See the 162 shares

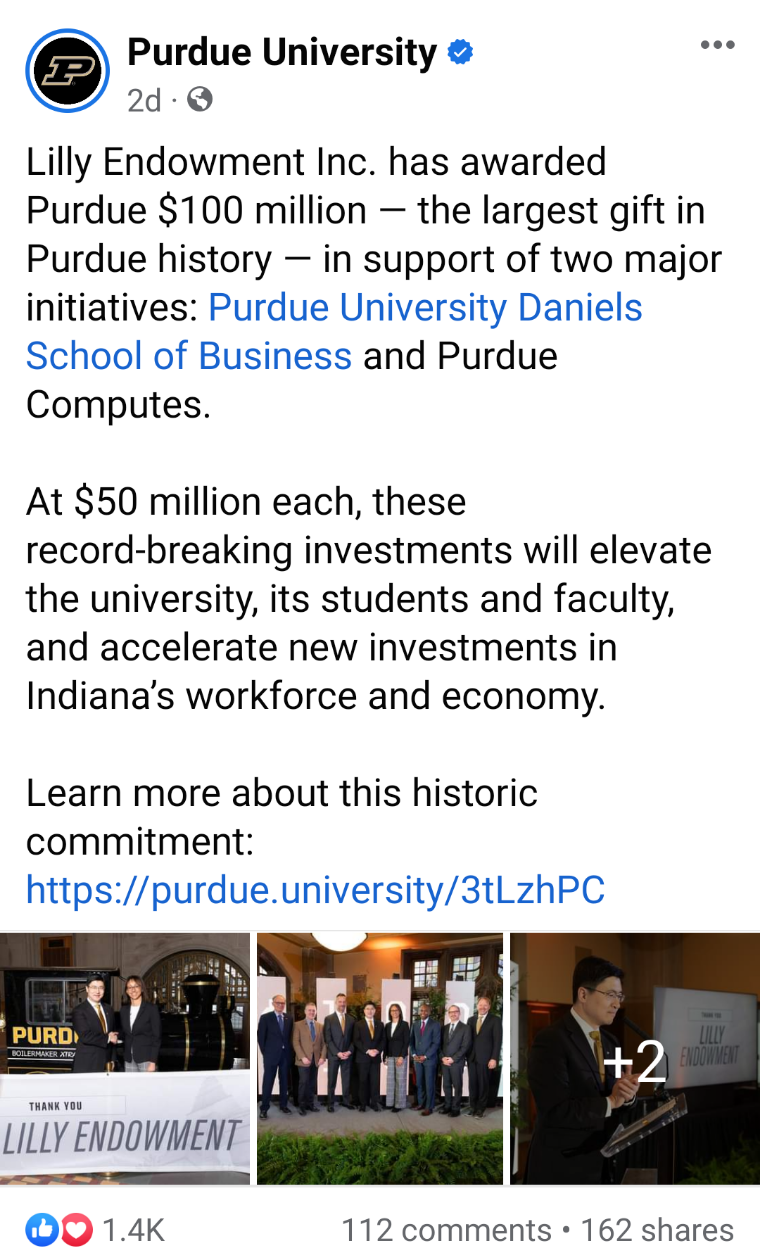coord(657,1229)
